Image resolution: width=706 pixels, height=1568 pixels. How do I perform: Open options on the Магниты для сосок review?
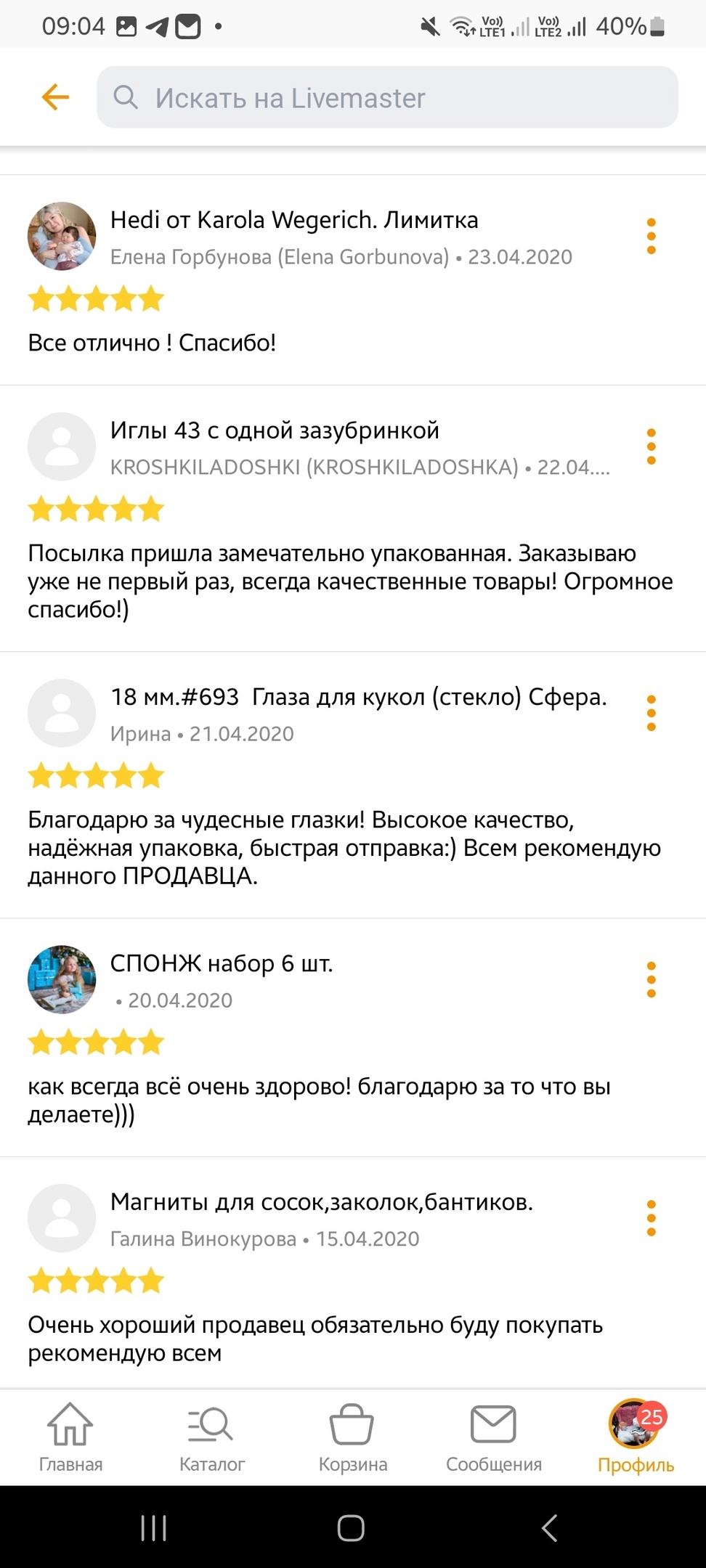(651, 1218)
